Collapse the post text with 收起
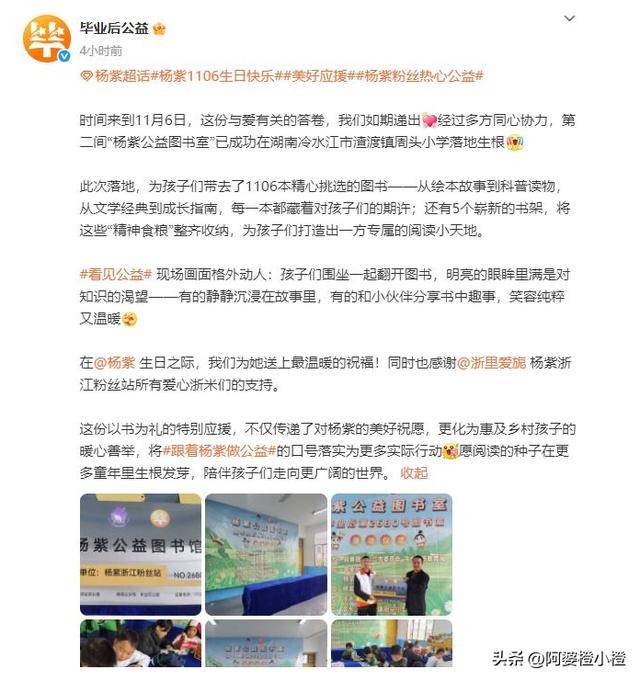 click(x=413, y=472)
